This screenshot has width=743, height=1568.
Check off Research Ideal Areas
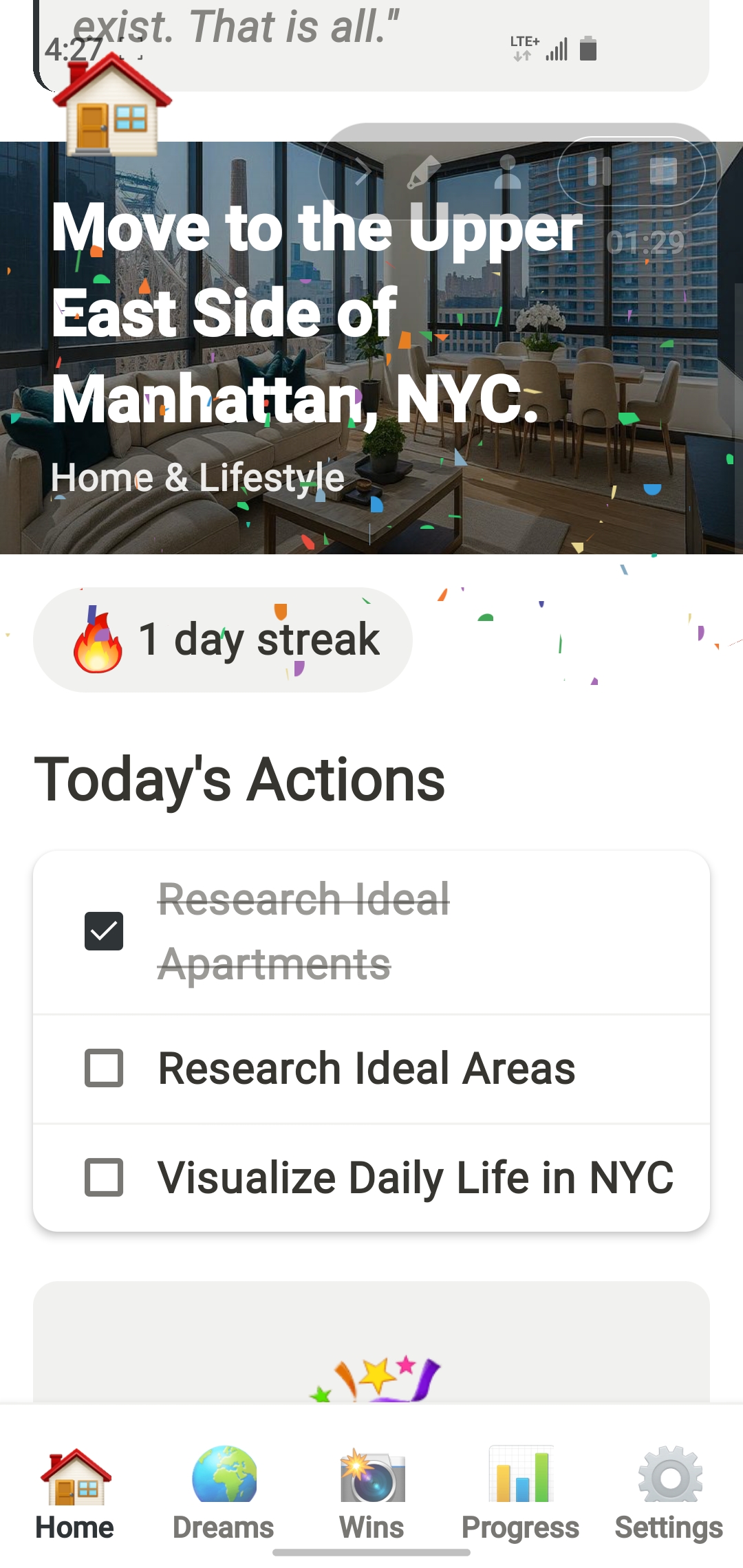[104, 1068]
